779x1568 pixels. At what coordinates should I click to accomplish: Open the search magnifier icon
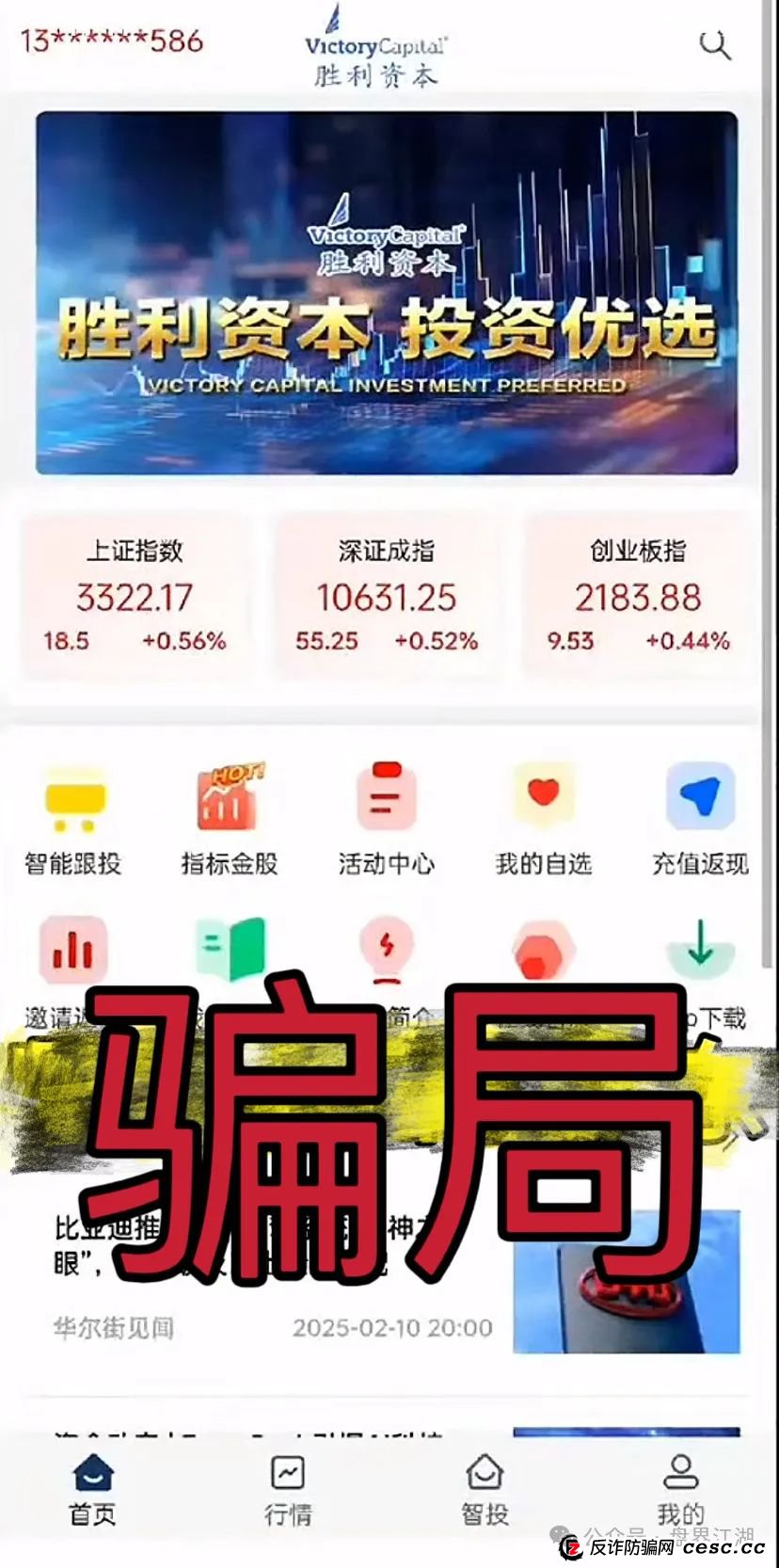click(x=714, y=44)
